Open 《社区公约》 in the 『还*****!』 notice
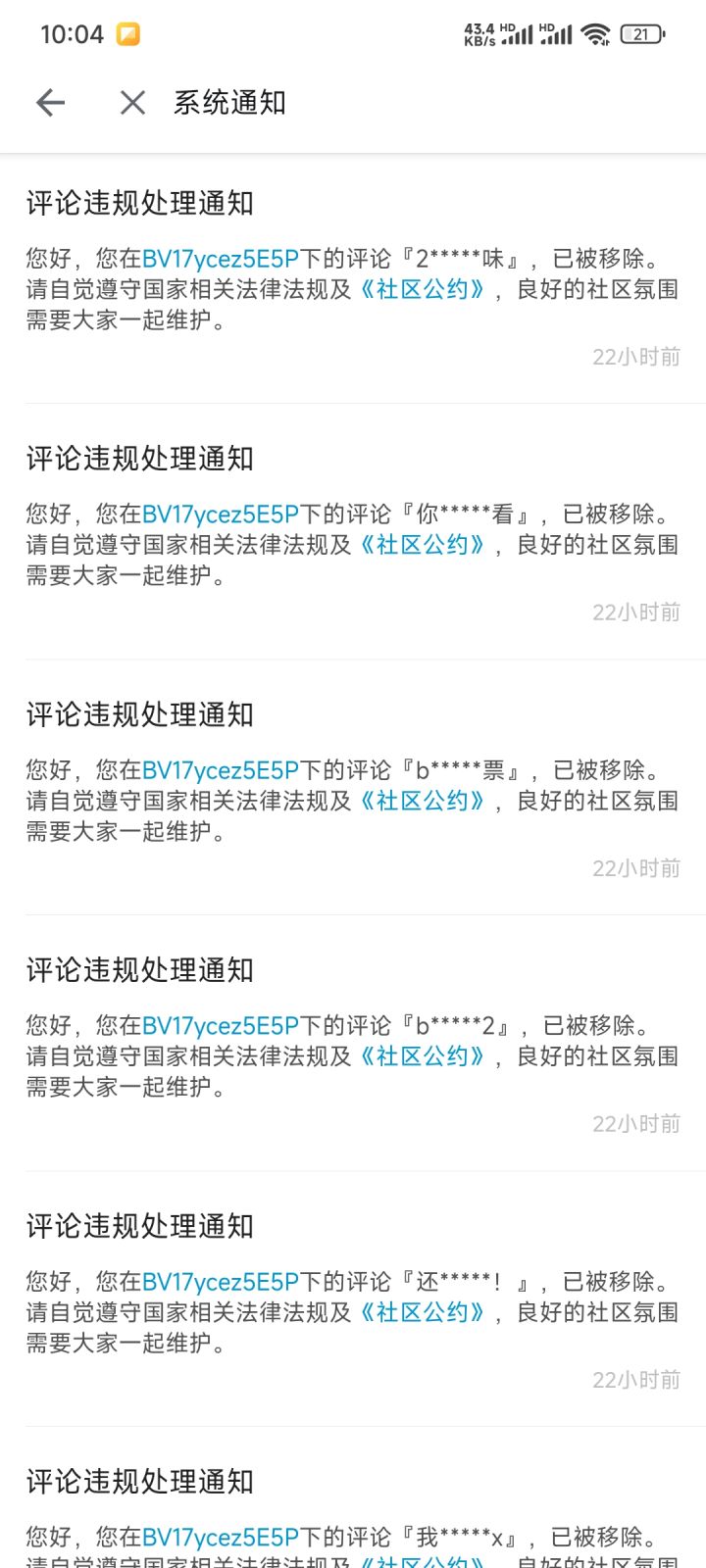This screenshot has width=706, height=1568. [x=423, y=1312]
